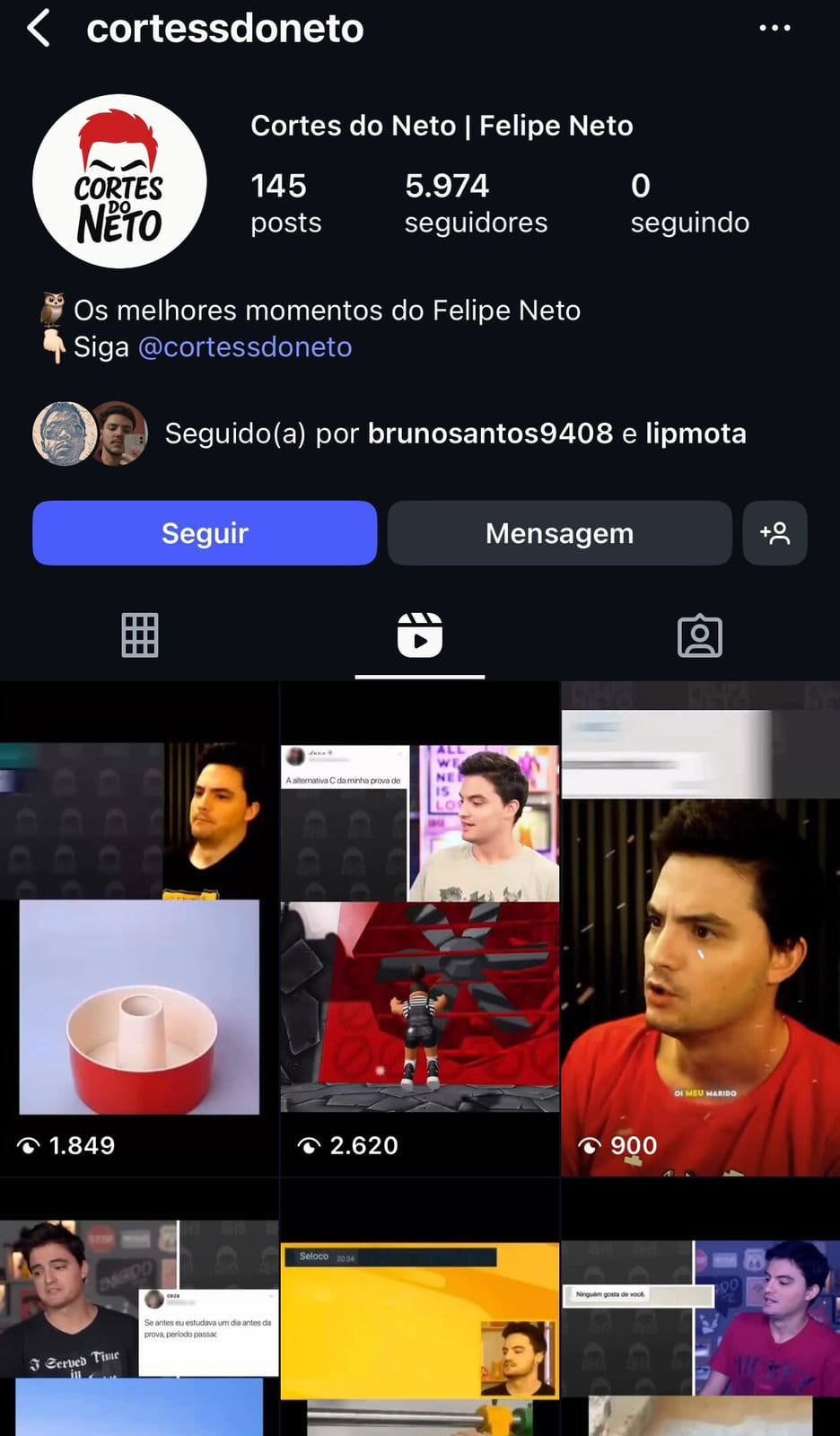The height and width of the screenshot is (1436, 840).
Task: Select the Reels tab
Action: [x=420, y=635]
